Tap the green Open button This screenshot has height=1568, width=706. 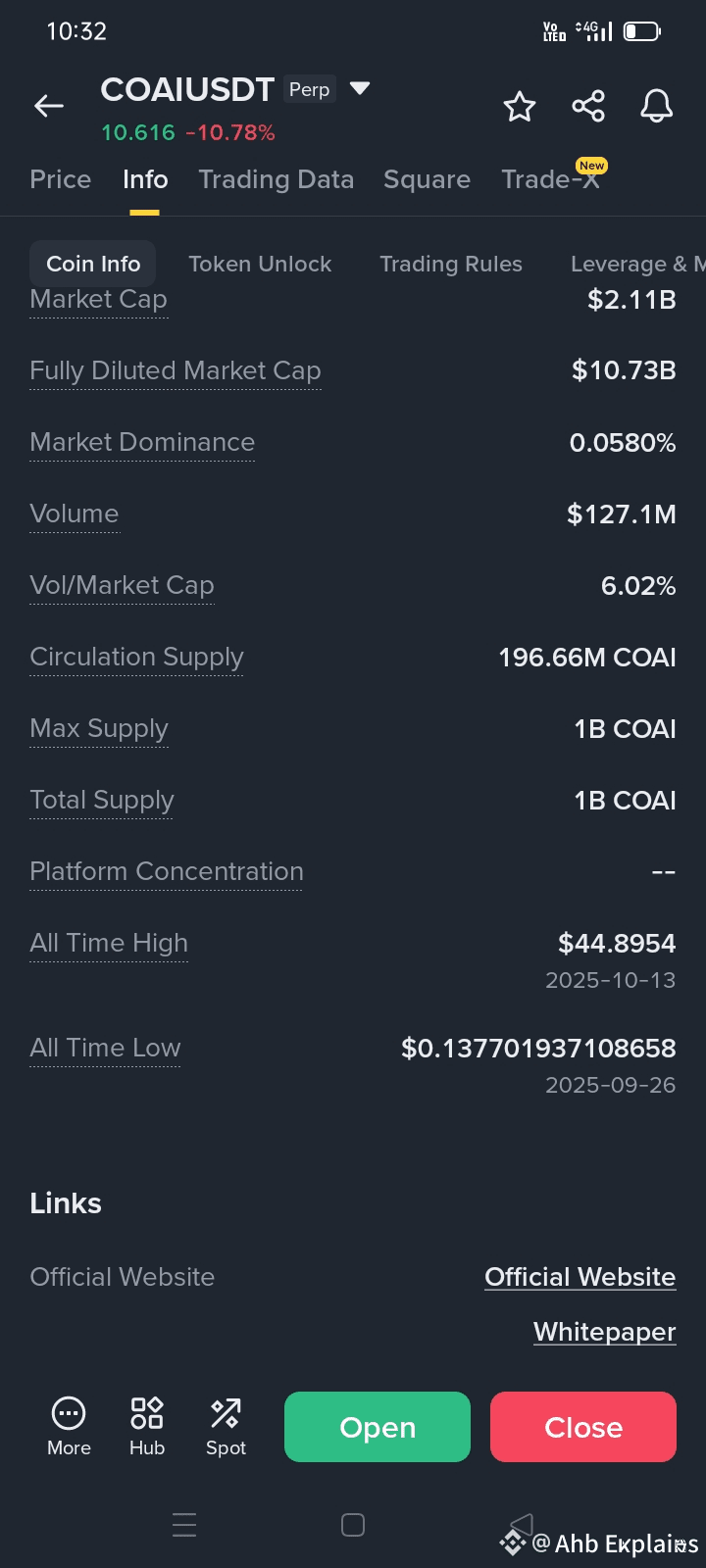point(378,1427)
